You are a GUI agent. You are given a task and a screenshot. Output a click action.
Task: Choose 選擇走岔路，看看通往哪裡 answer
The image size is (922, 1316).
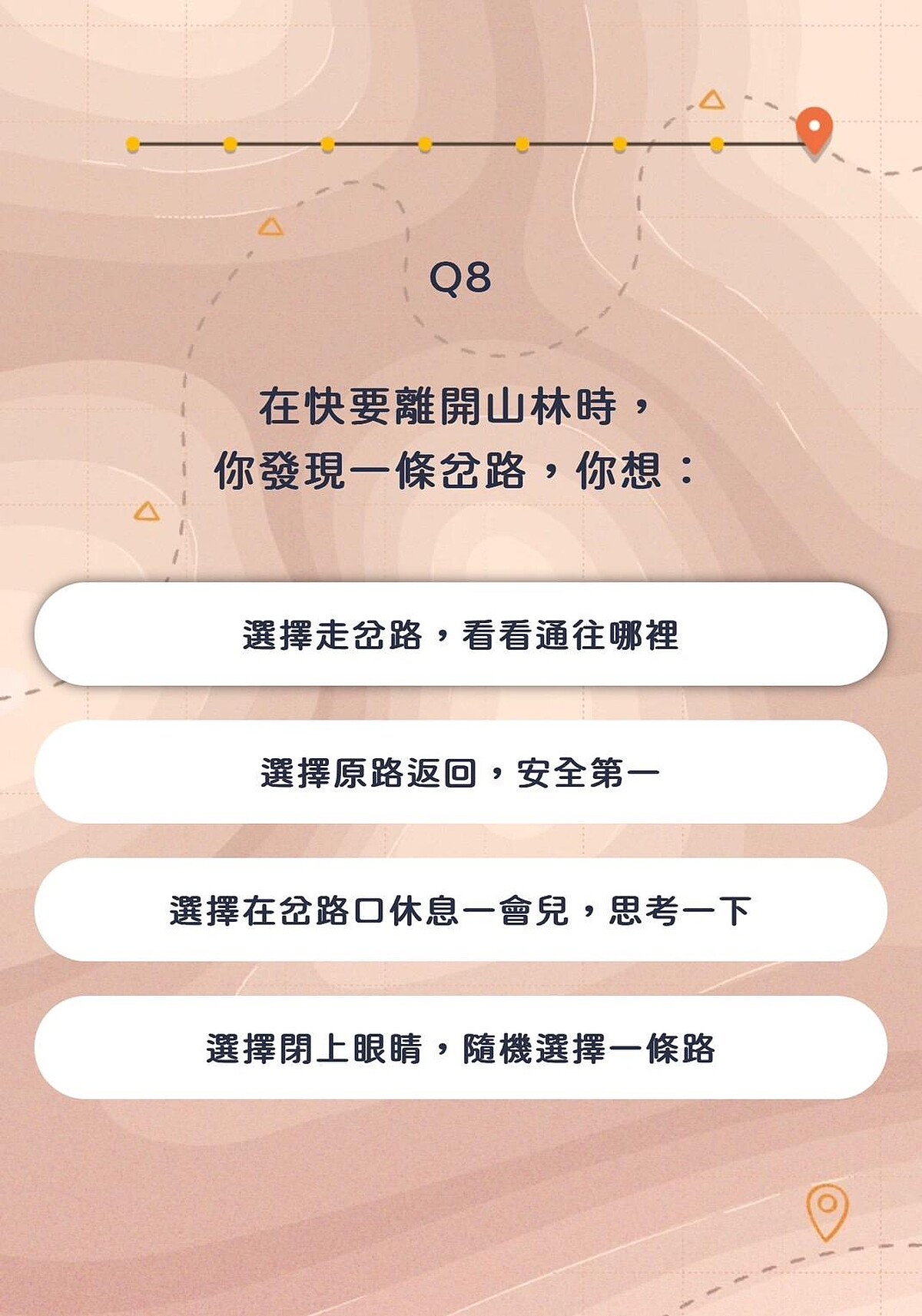click(x=461, y=635)
